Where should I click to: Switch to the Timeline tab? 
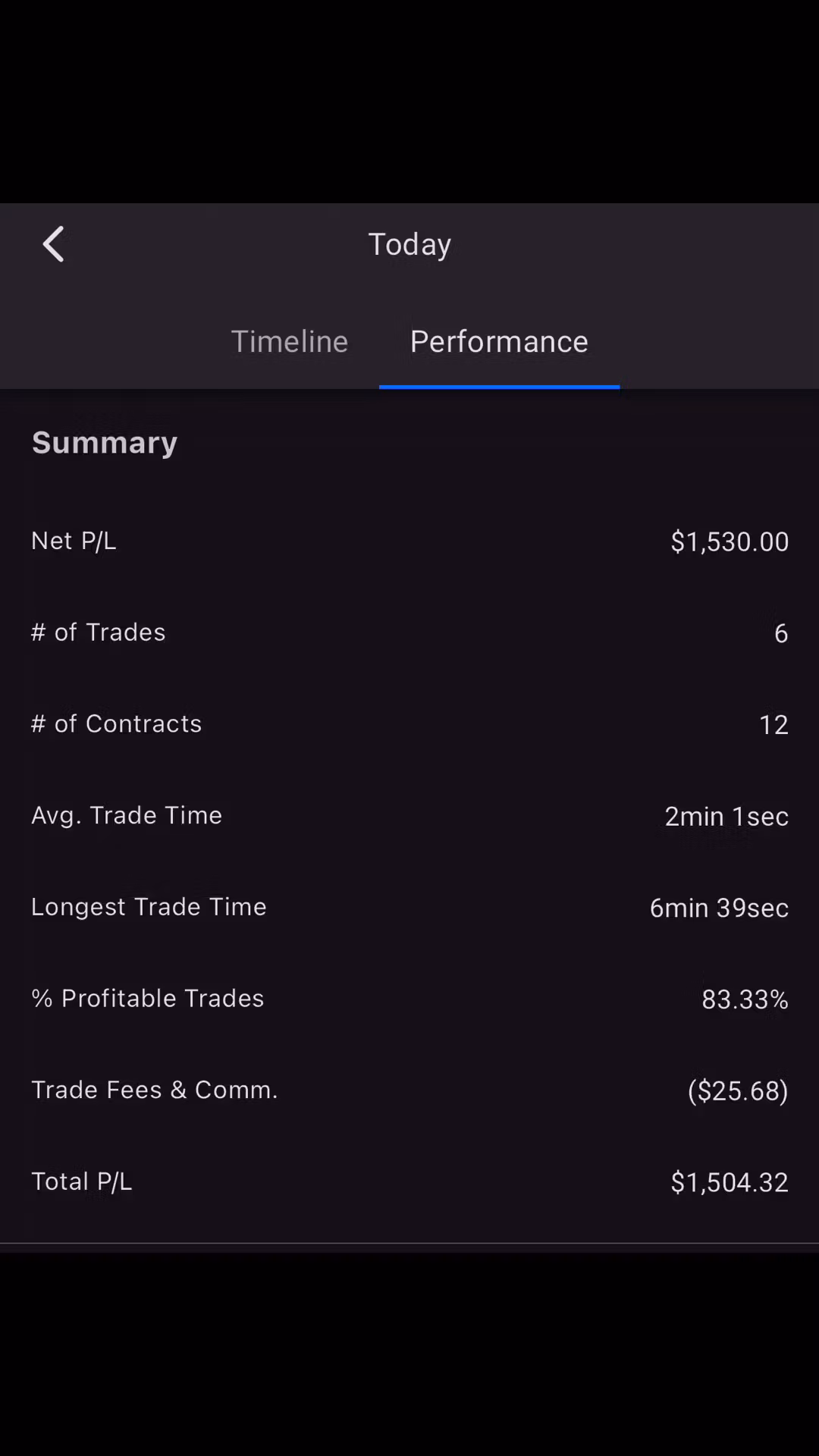click(290, 341)
